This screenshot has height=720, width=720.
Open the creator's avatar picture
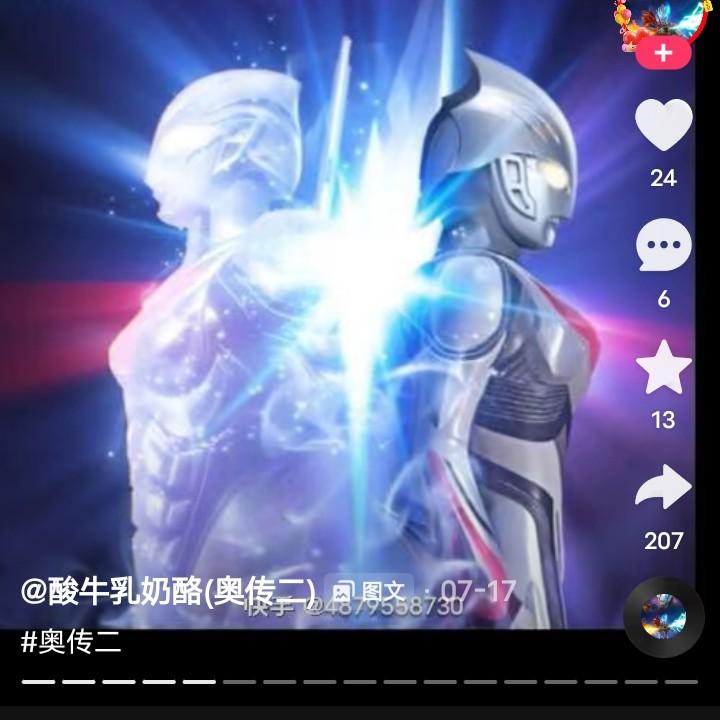pyautogui.click(x=663, y=21)
